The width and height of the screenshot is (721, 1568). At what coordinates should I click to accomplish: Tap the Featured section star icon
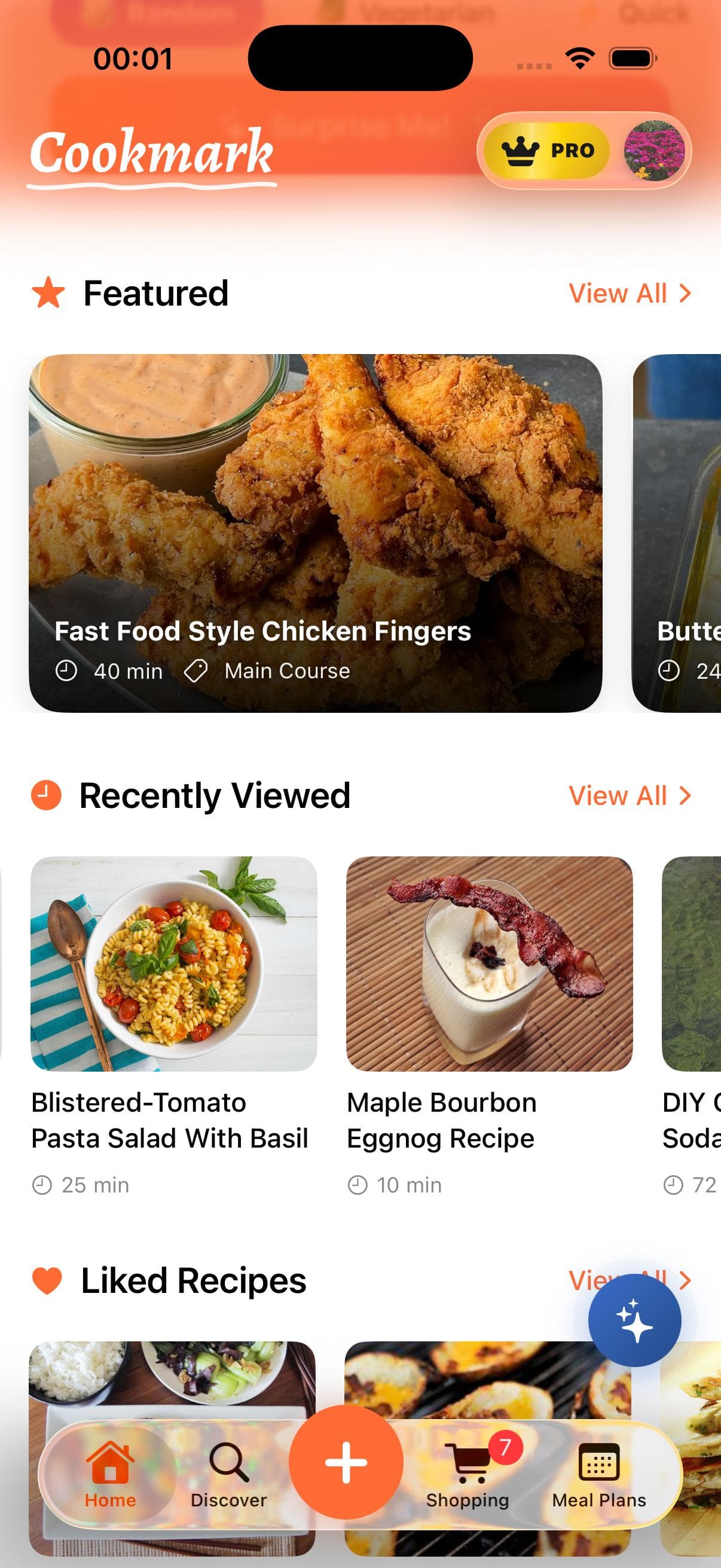(x=47, y=292)
